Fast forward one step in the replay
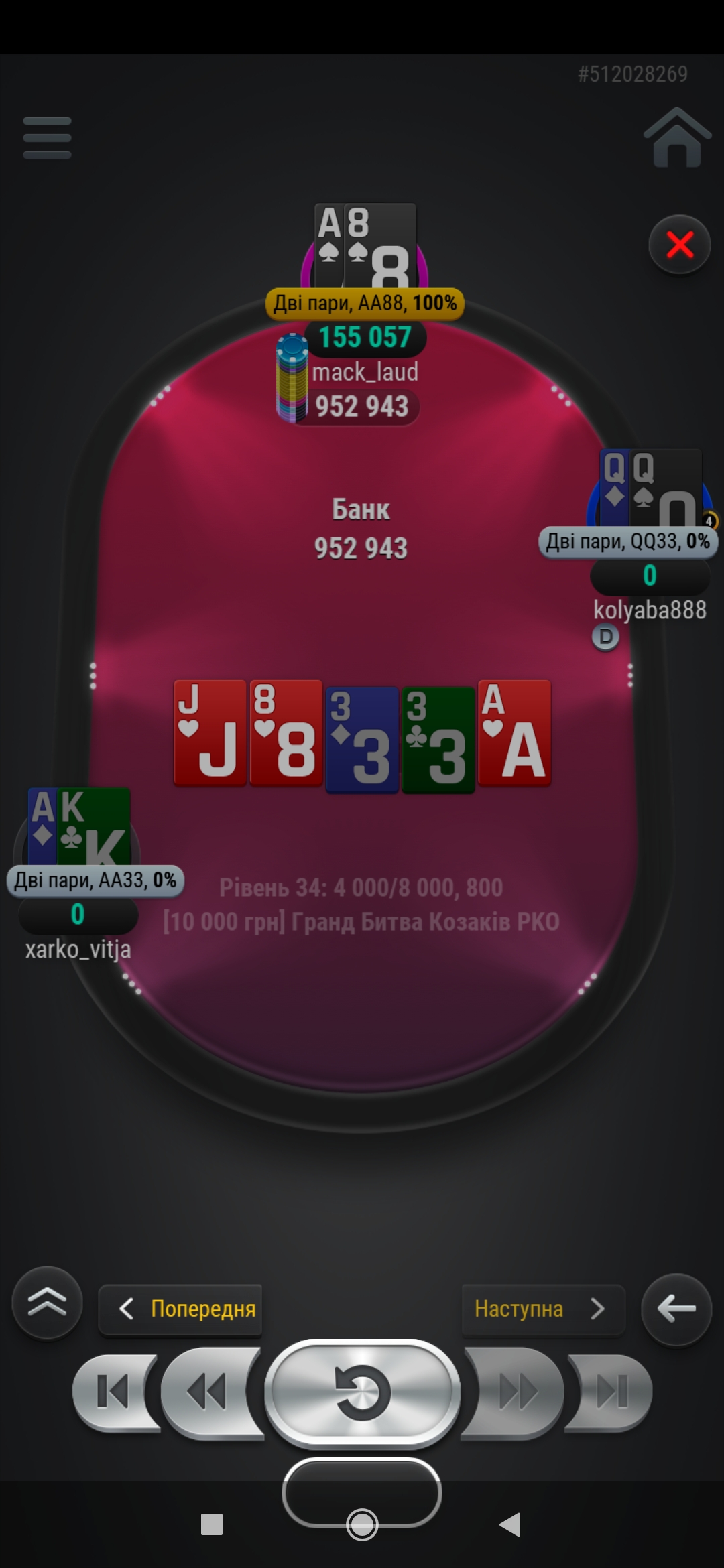 pyautogui.click(x=515, y=1392)
